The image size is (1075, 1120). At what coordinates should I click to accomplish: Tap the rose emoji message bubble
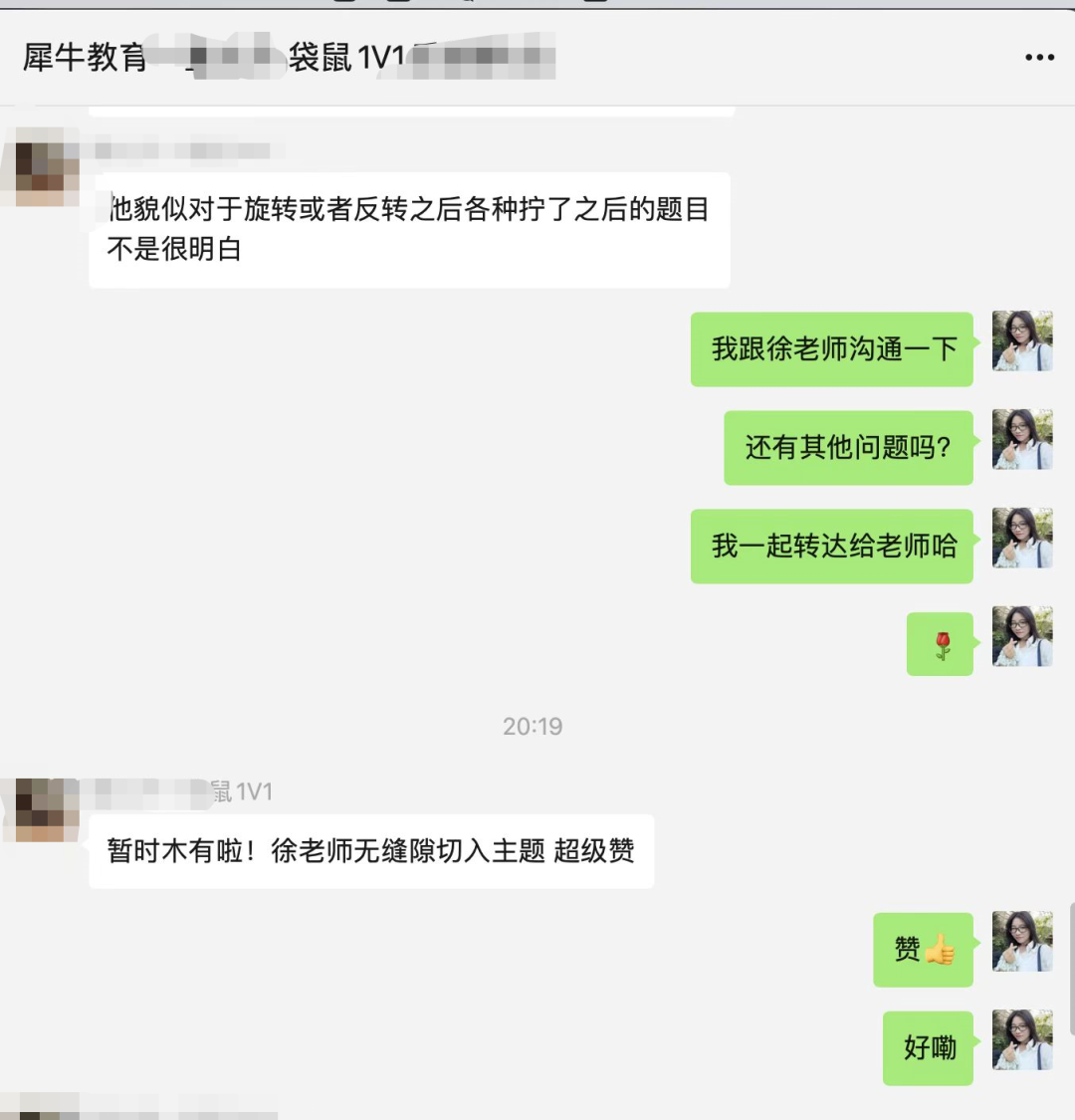[940, 643]
